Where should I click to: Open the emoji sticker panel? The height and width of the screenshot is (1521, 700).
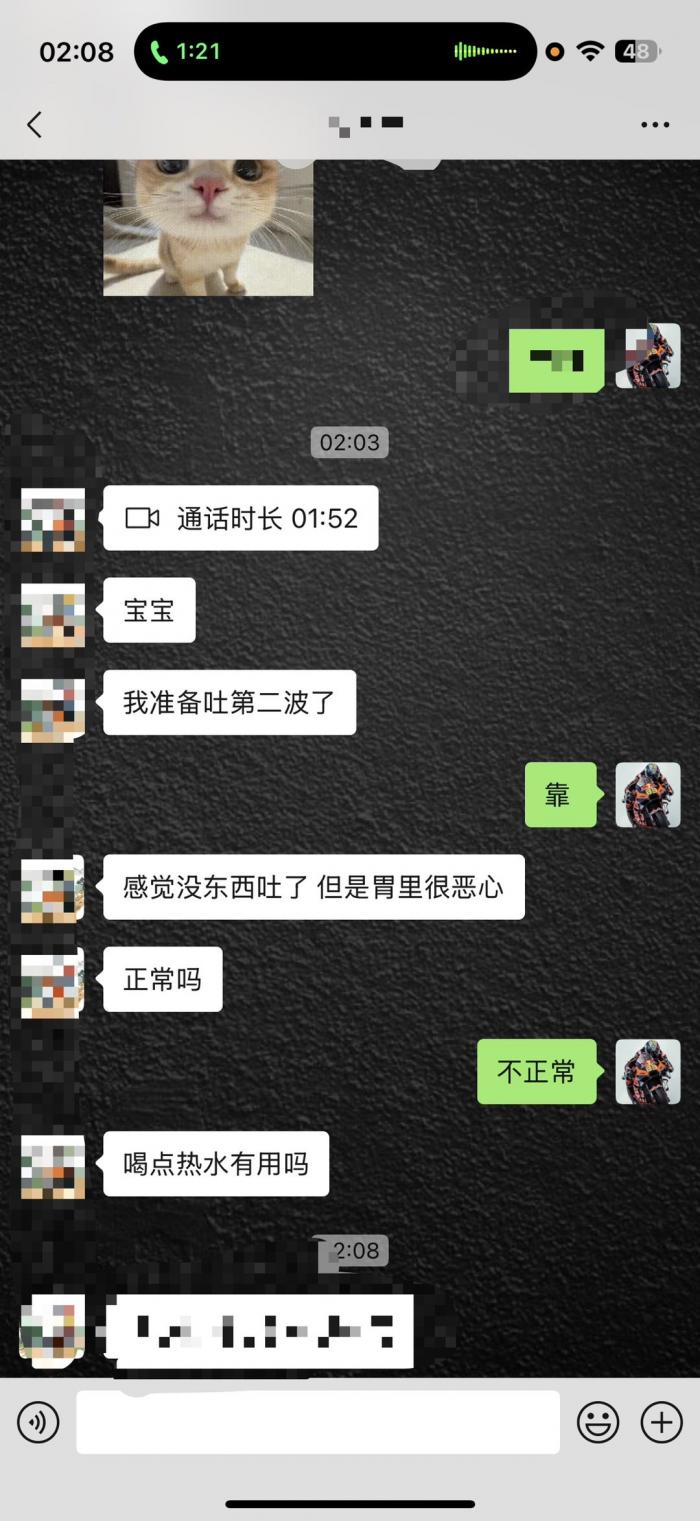[598, 1421]
